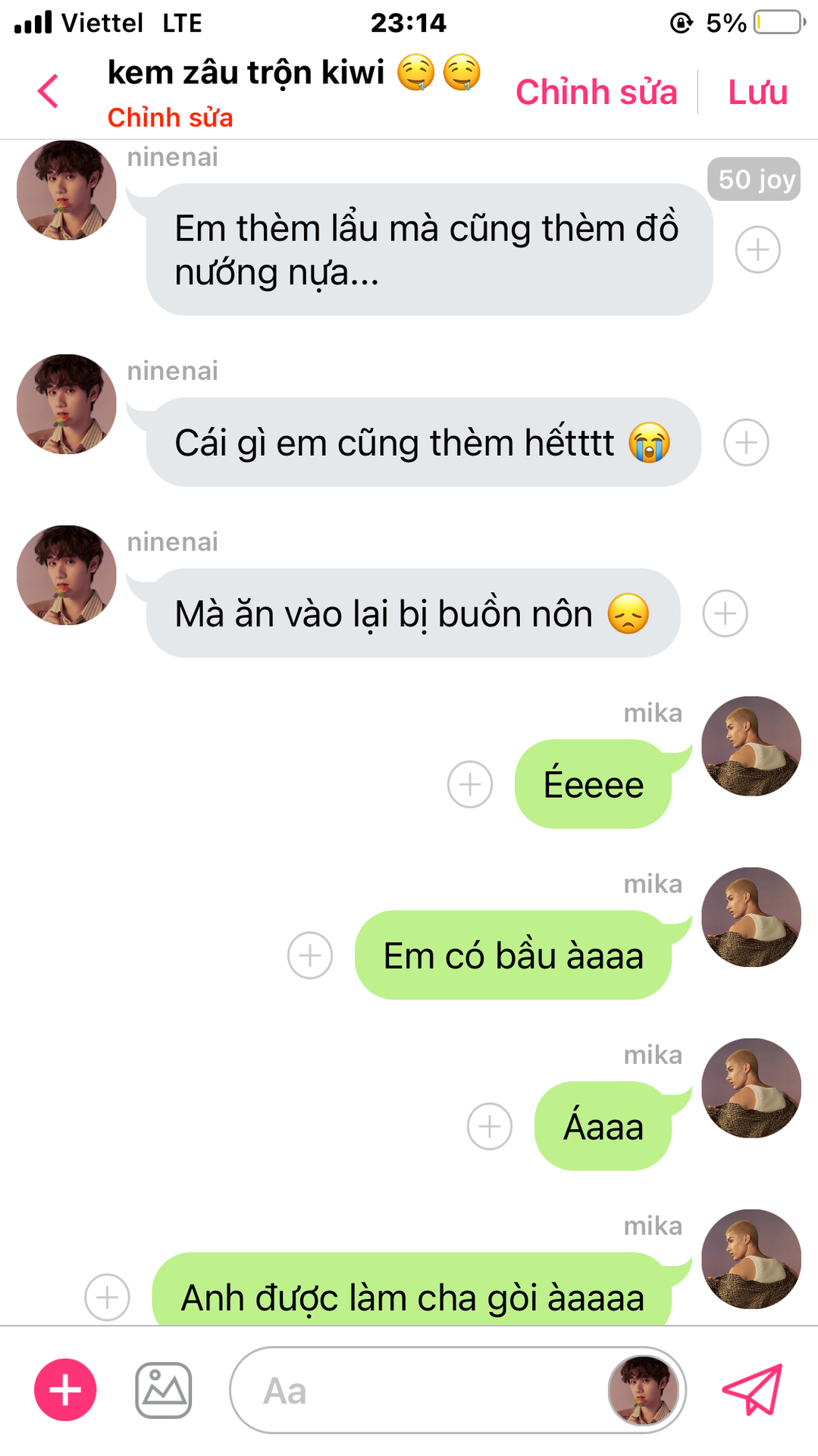Tap plus beside "Em thèm lẩu" message

[x=757, y=249]
